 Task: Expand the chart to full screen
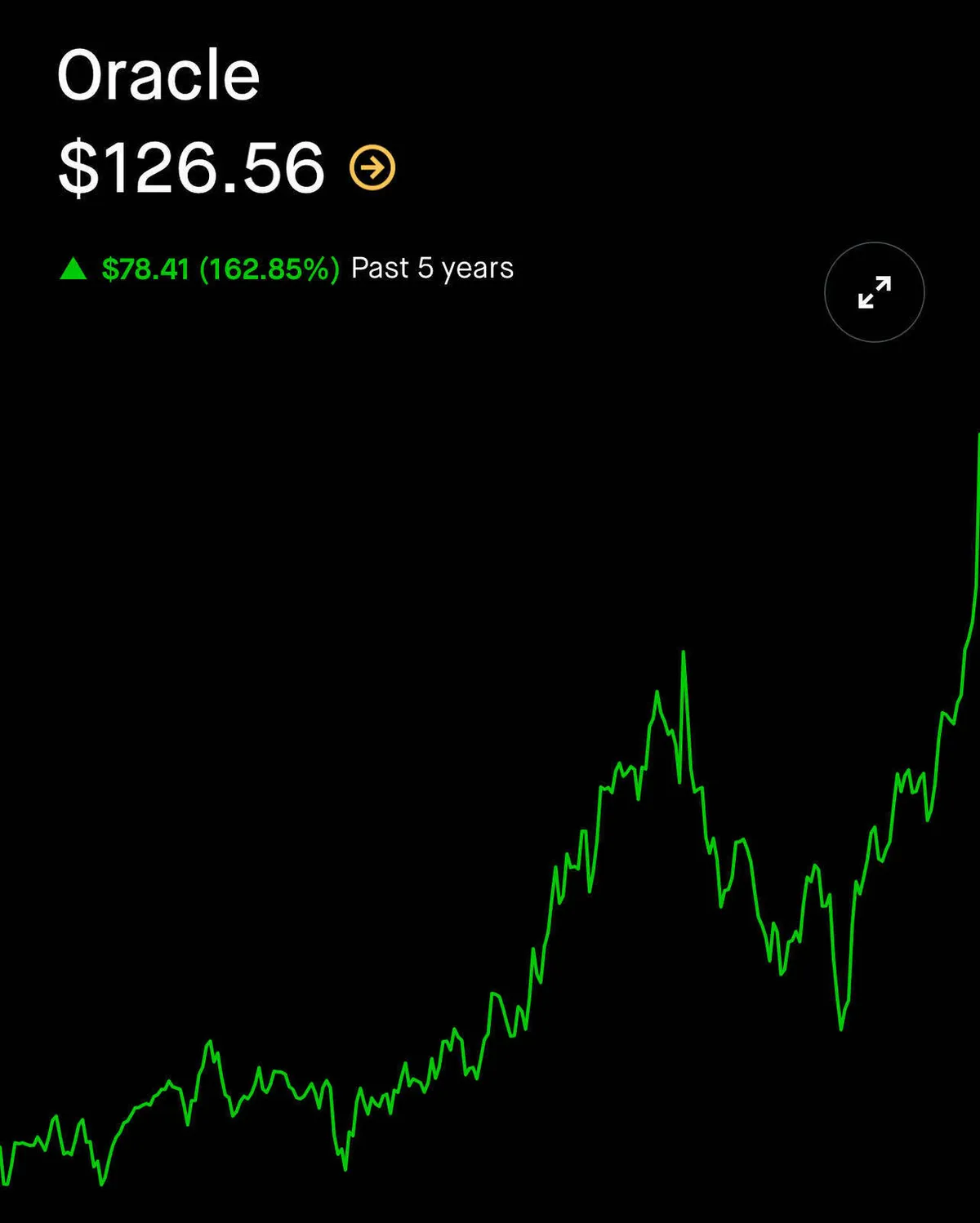coord(874,292)
